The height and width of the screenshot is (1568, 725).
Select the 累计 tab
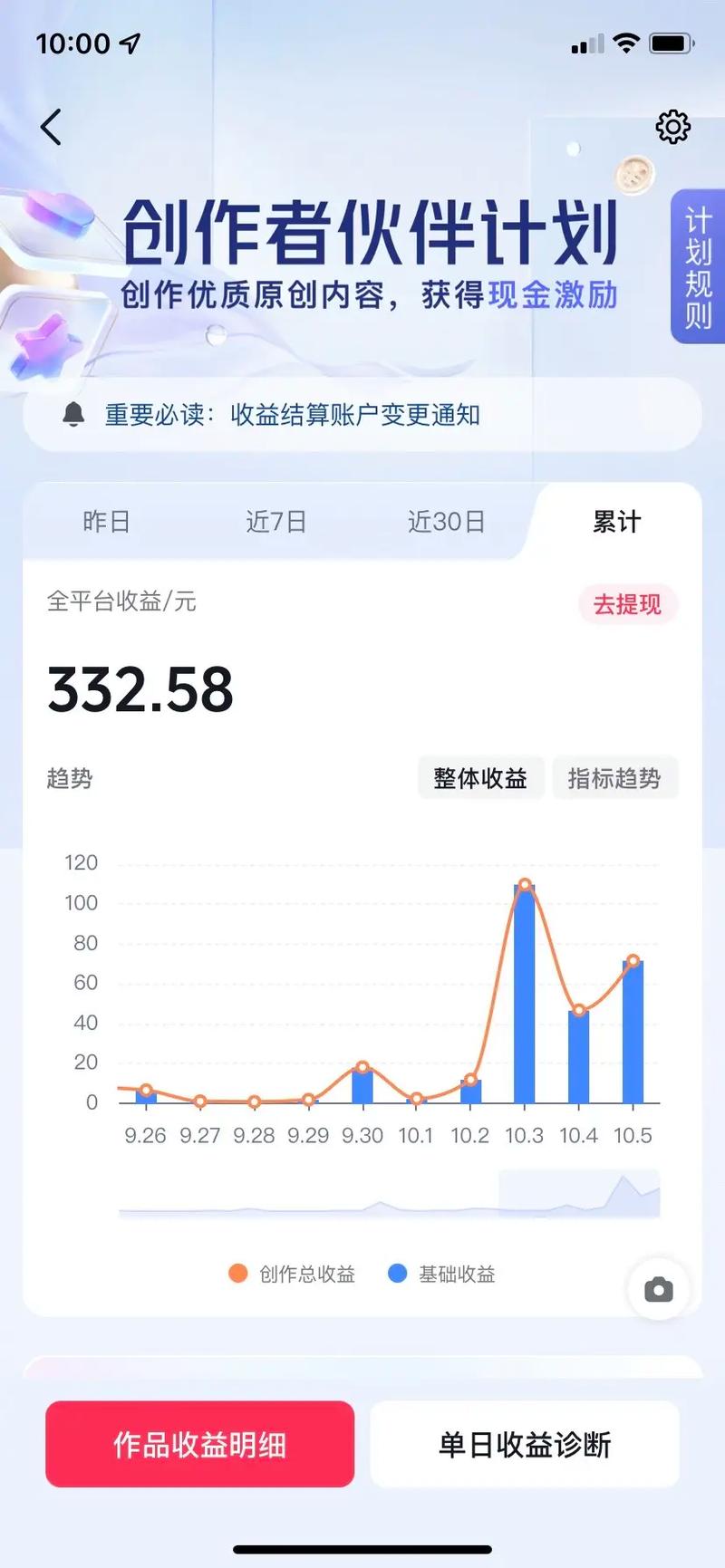(x=616, y=522)
